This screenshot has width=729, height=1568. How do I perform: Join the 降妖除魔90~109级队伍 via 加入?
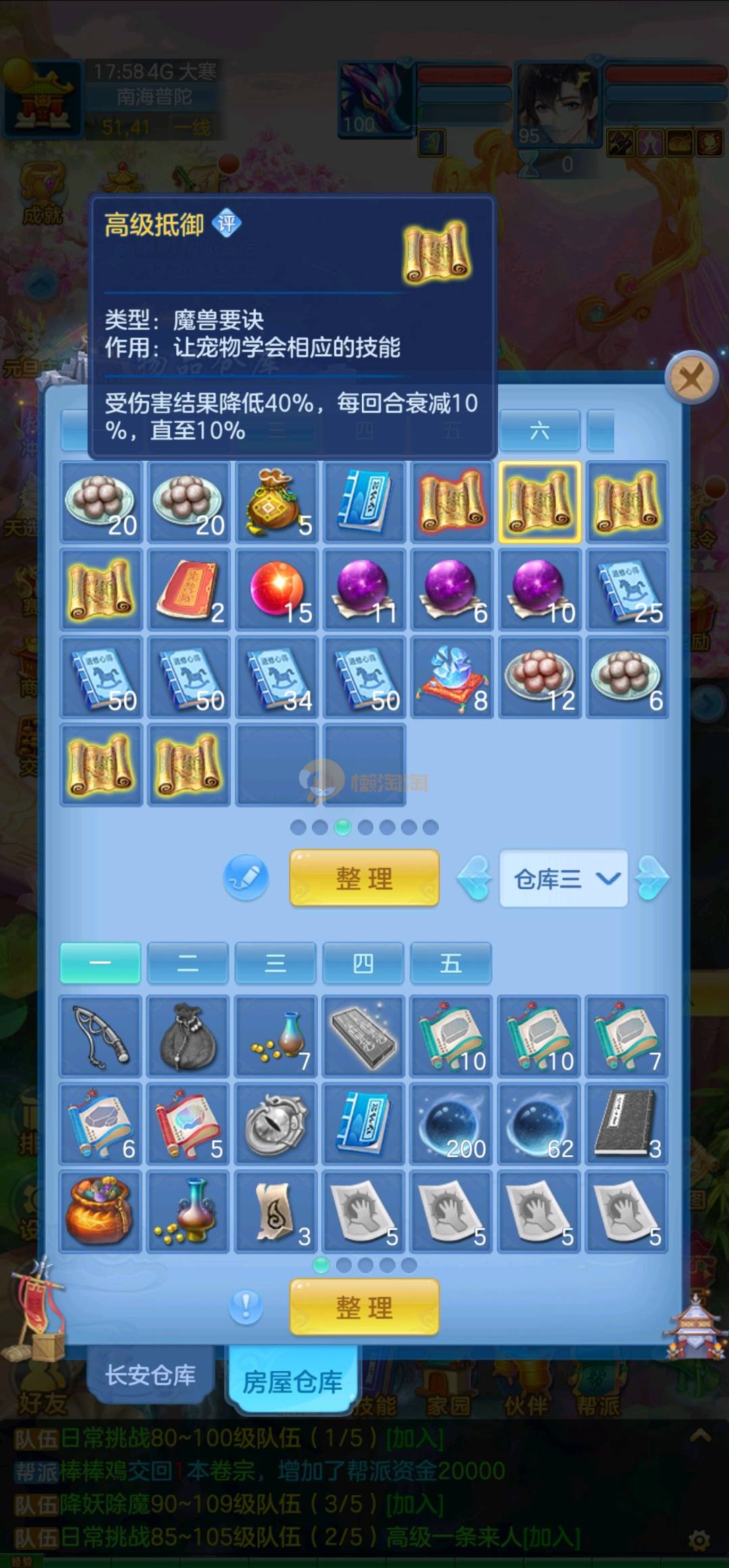pos(414,1504)
